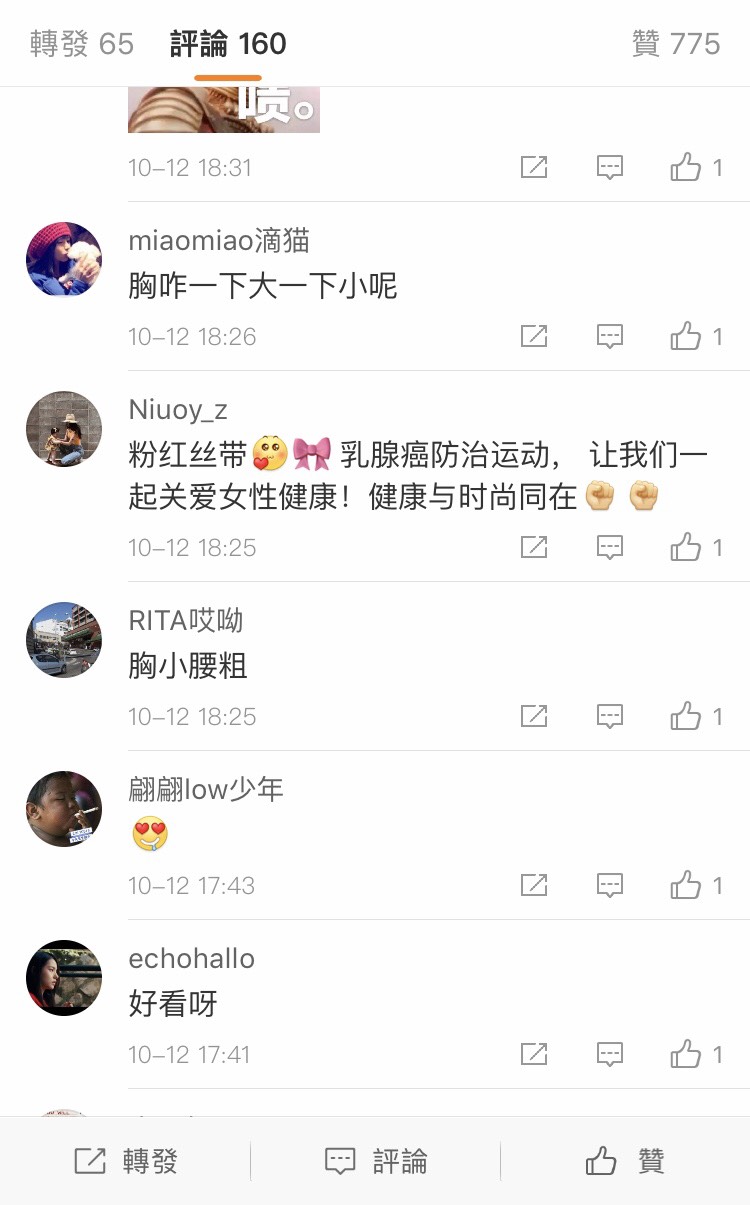
Task: Like miaomiao滴猫's comment
Action: 686,337
